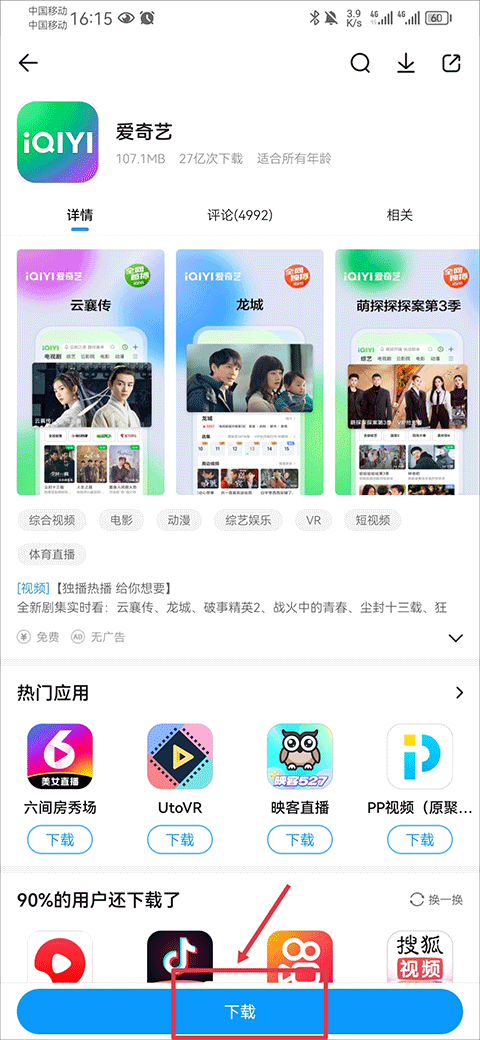Share this app via the share icon
The height and width of the screenshot is (1040, 480).
pos(451,63)
